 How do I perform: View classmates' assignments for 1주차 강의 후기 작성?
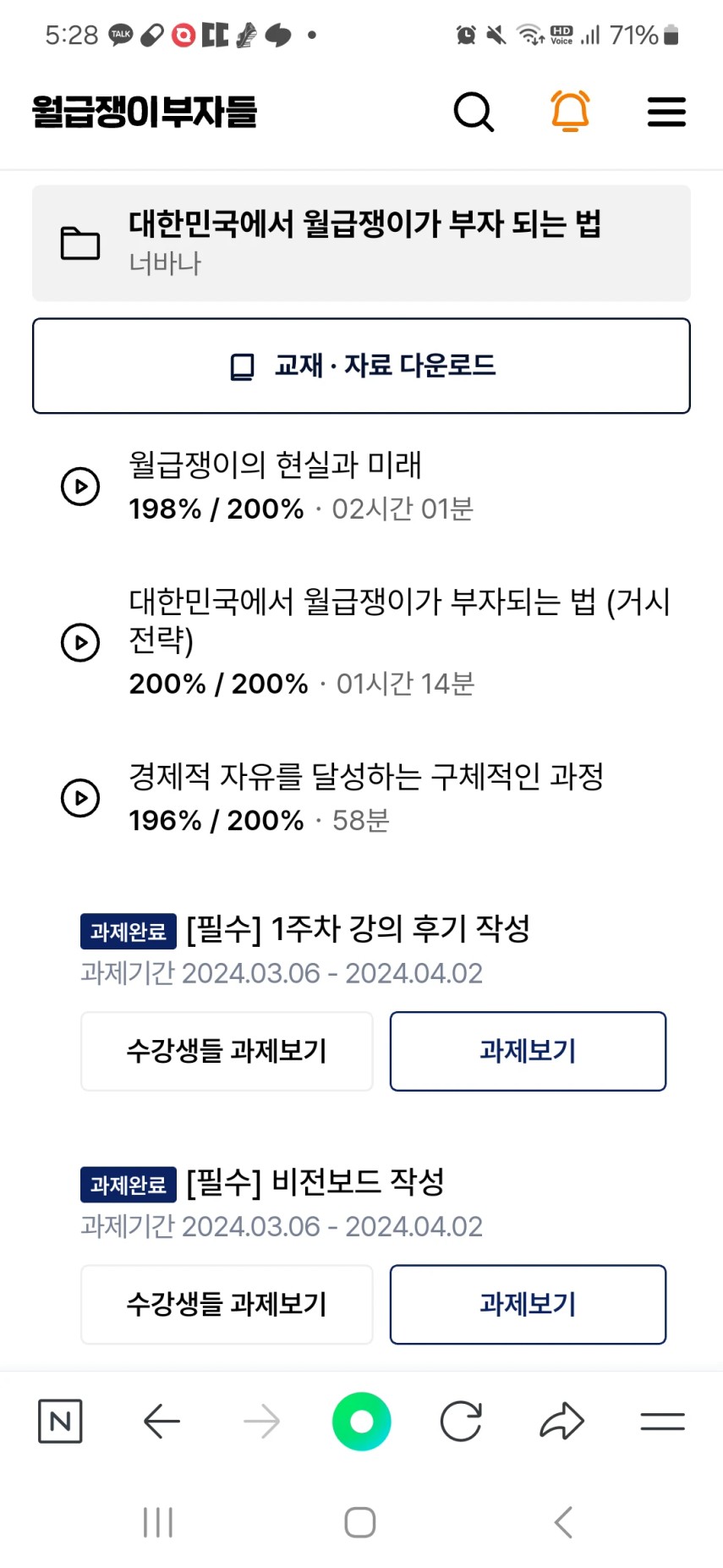pos(227,1051)
